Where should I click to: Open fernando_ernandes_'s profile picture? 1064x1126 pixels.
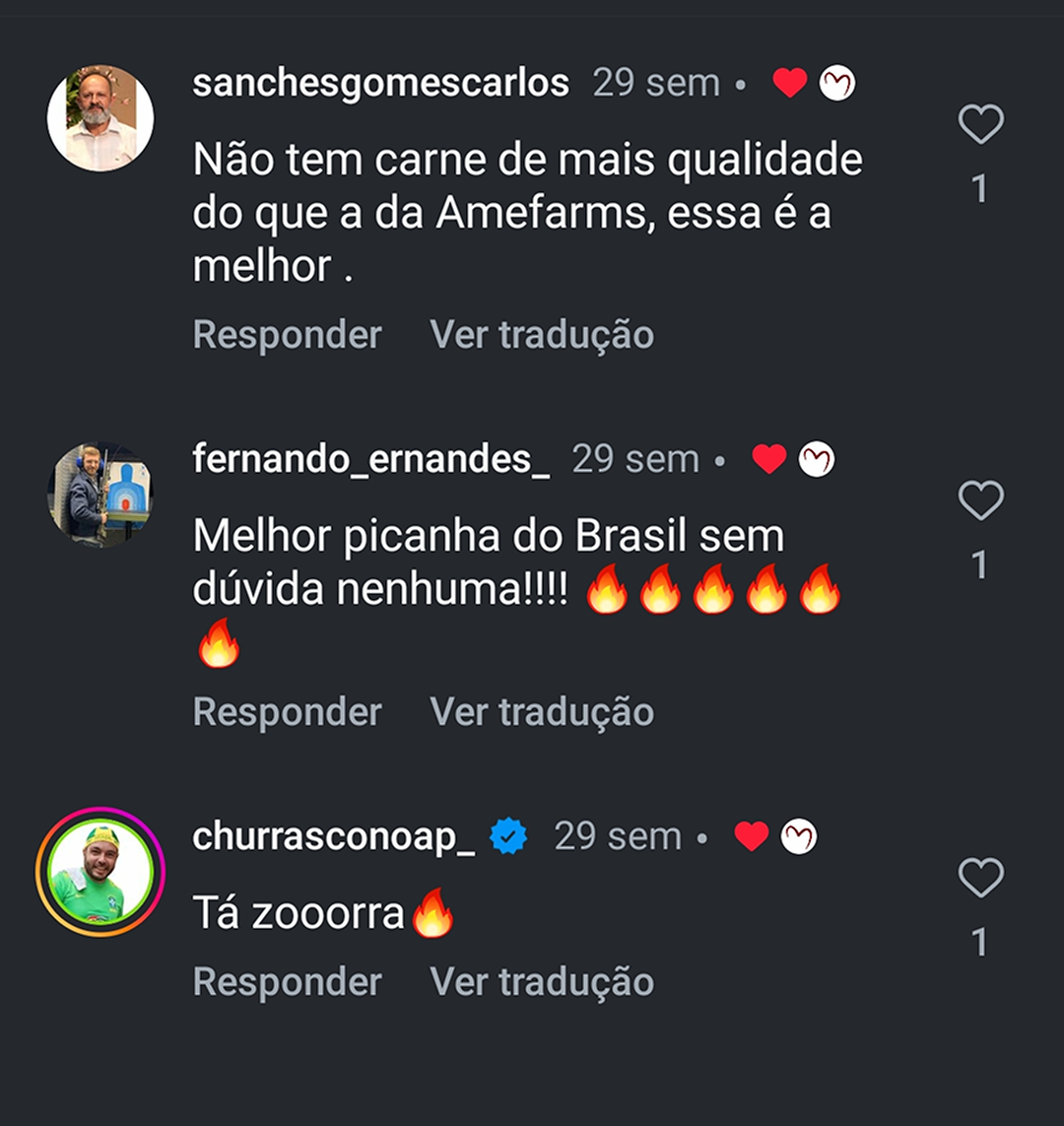pyautogui.click(x=100, y=495)
